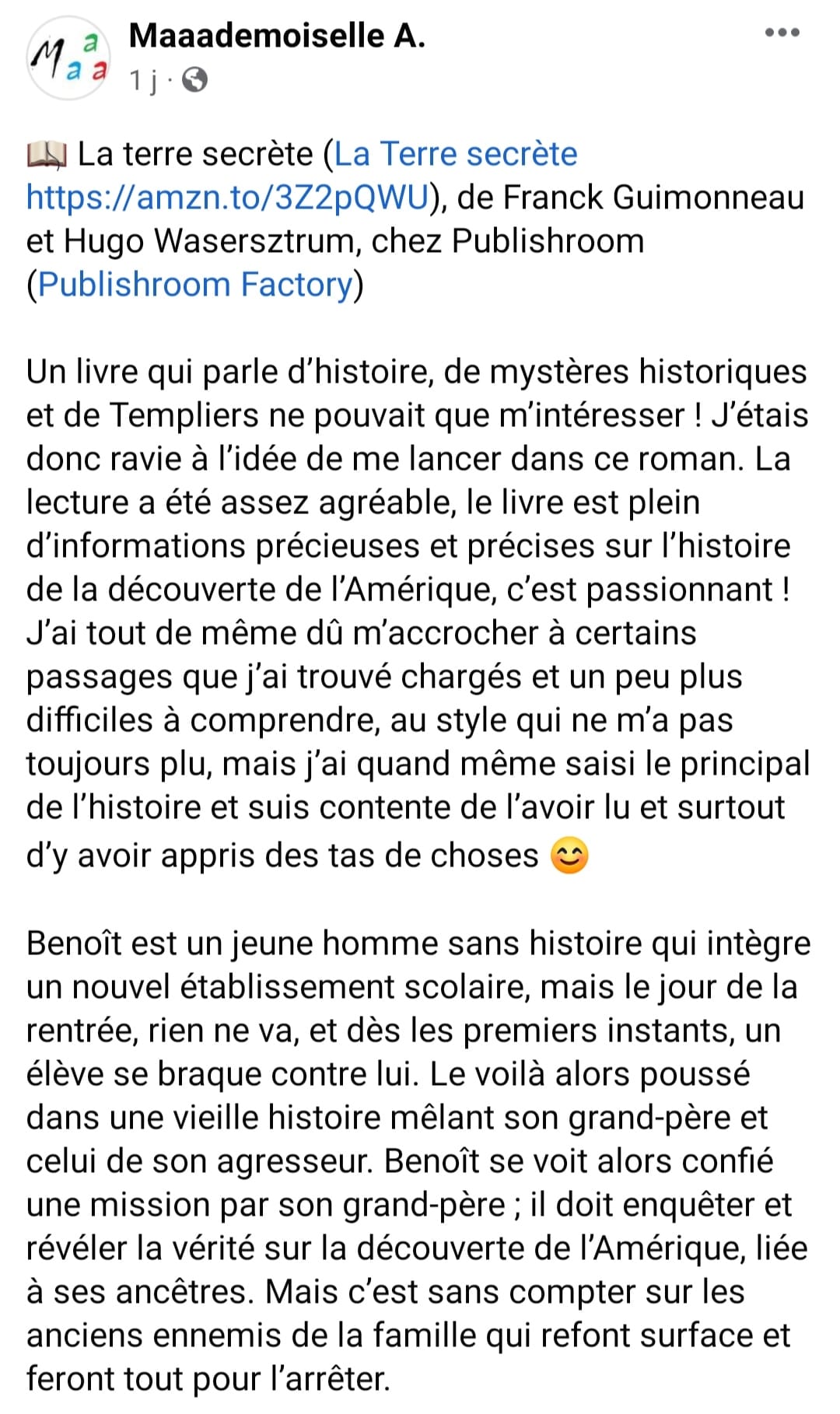The image size is (840, 1414).
Task: Open the Publishroom Factory page link
Action: pos(195,285)
